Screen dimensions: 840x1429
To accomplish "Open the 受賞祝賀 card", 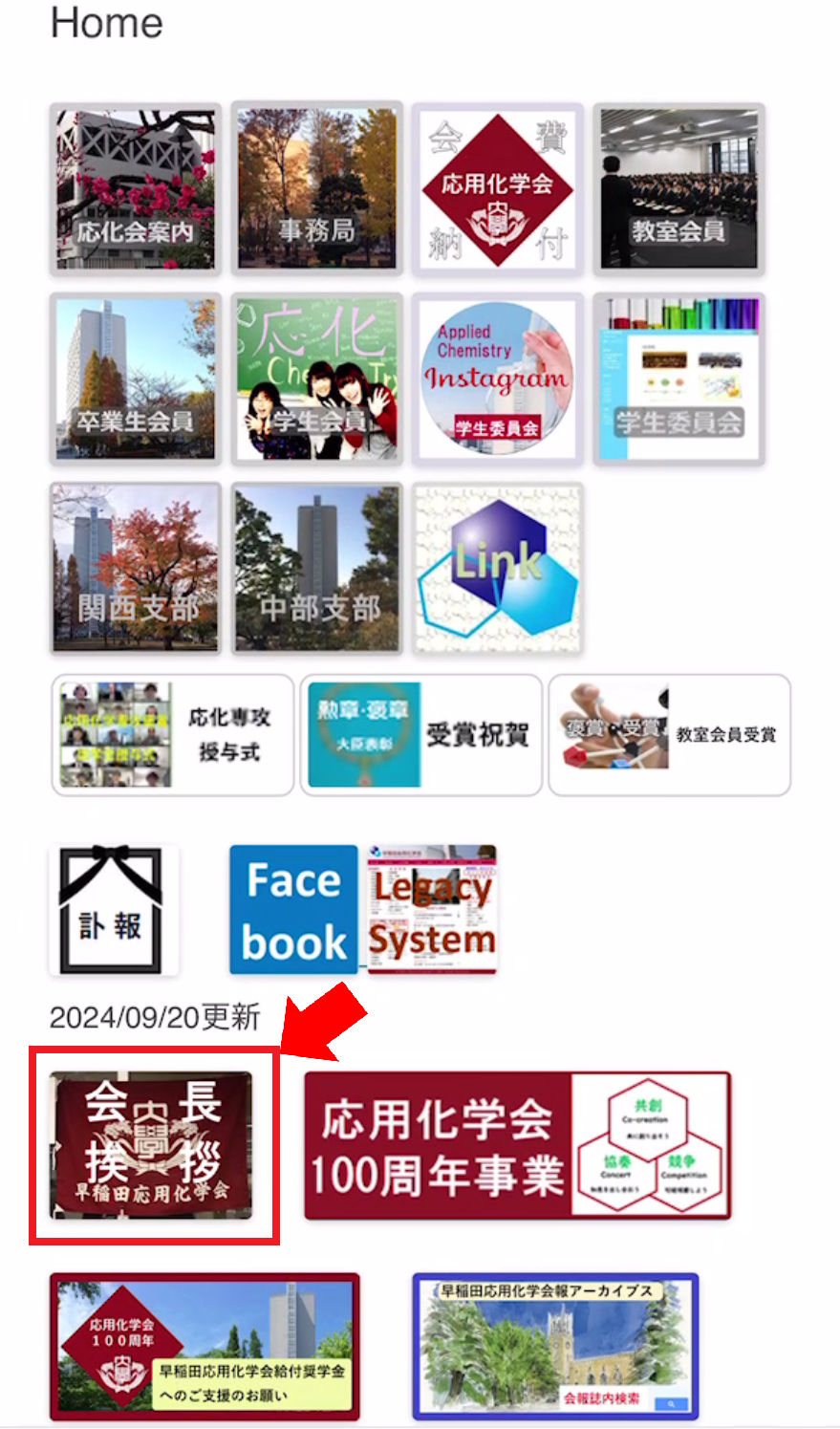I will 420,735.
